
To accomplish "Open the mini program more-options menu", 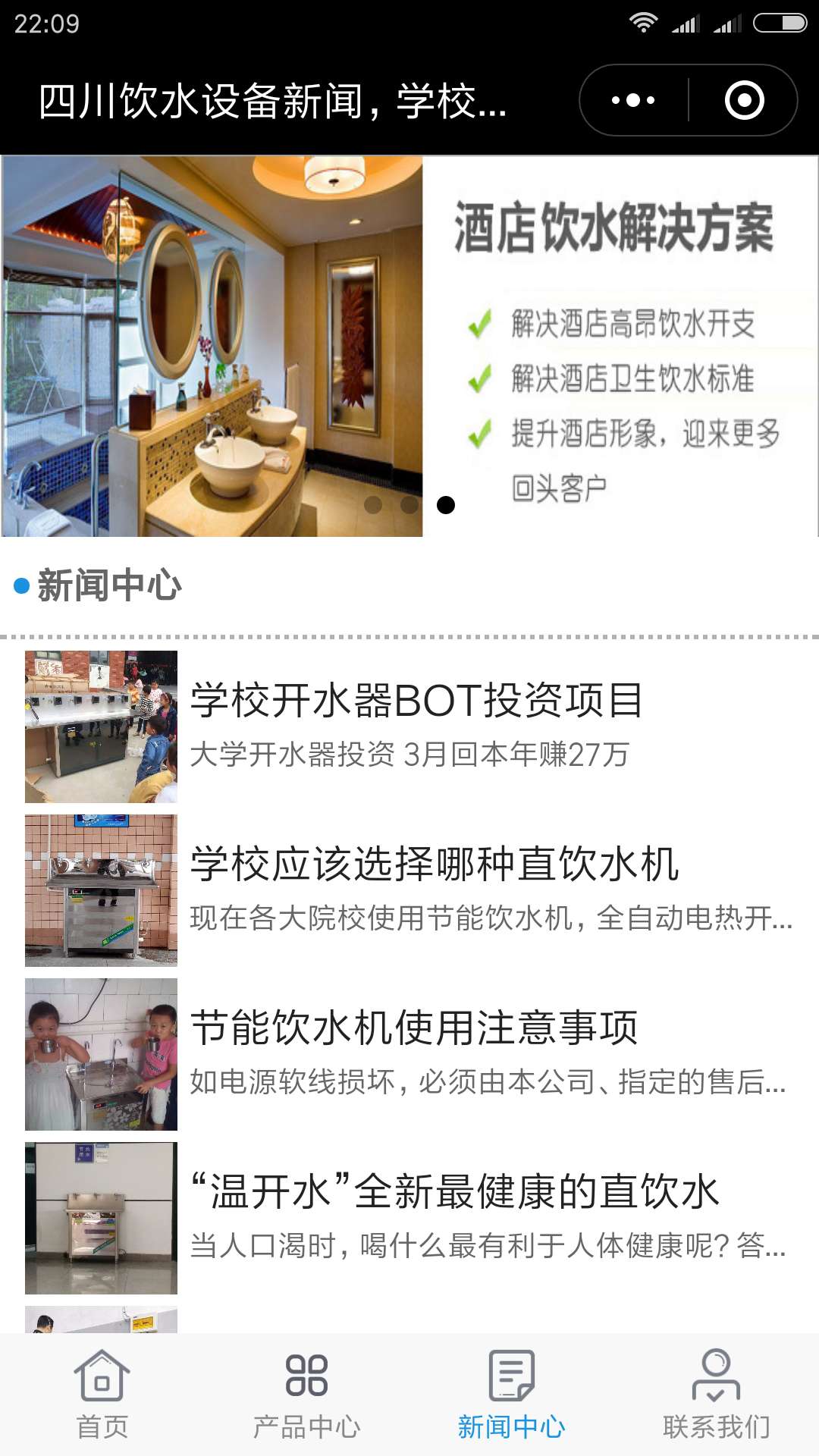I will click(633, 100).
